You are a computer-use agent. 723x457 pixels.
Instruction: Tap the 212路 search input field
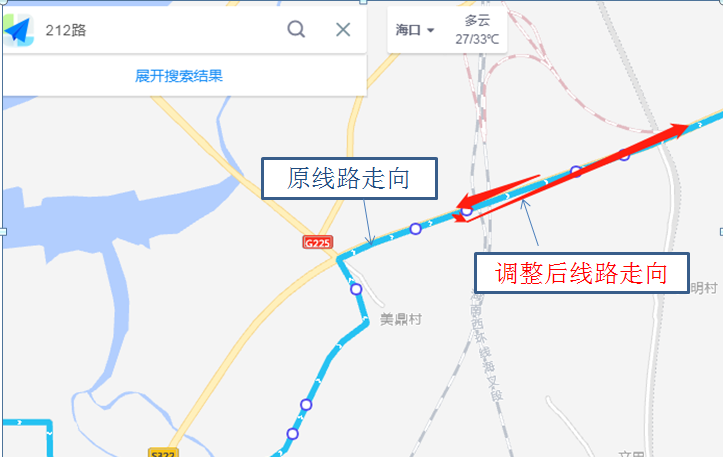pos(160,30)
